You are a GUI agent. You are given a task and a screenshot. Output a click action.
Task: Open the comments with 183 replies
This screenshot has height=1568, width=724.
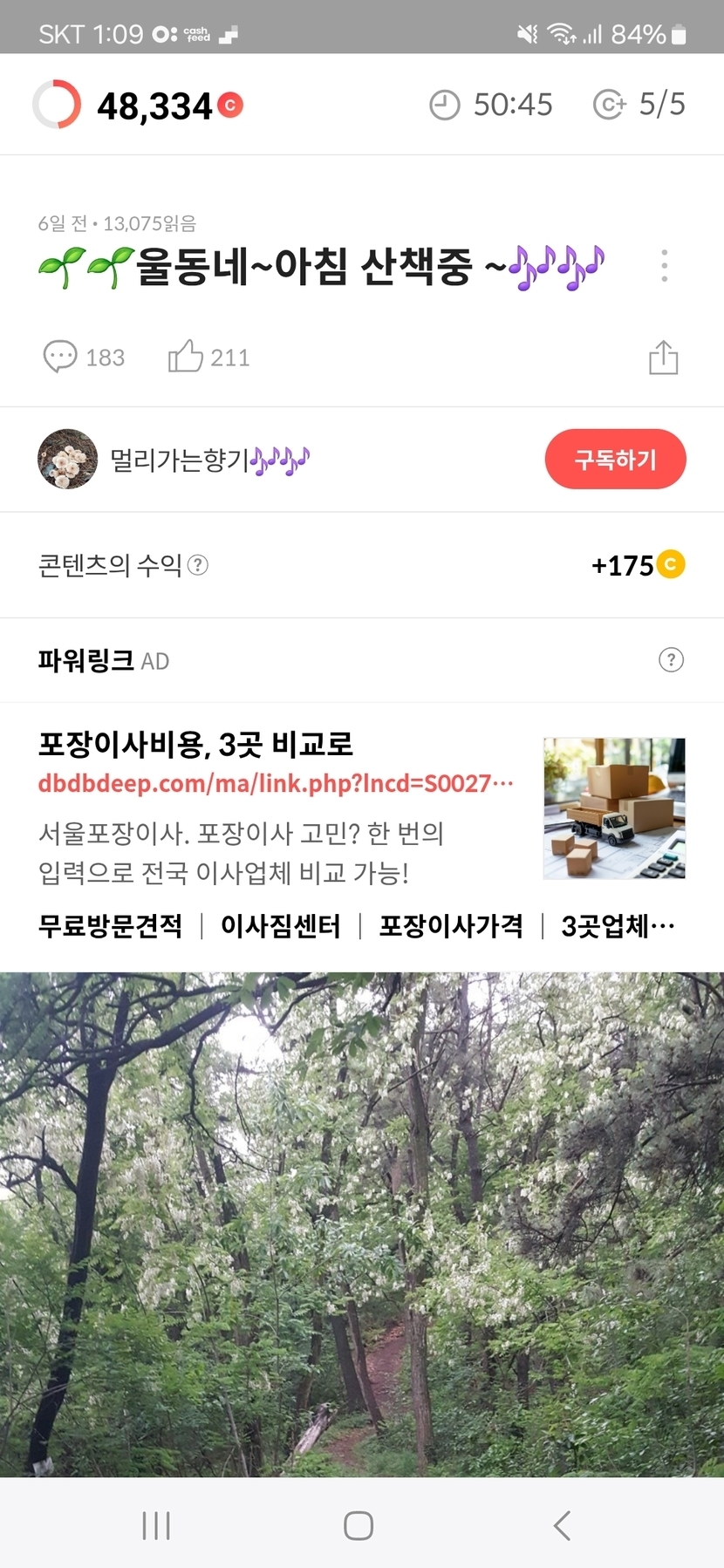click(84, 358)
